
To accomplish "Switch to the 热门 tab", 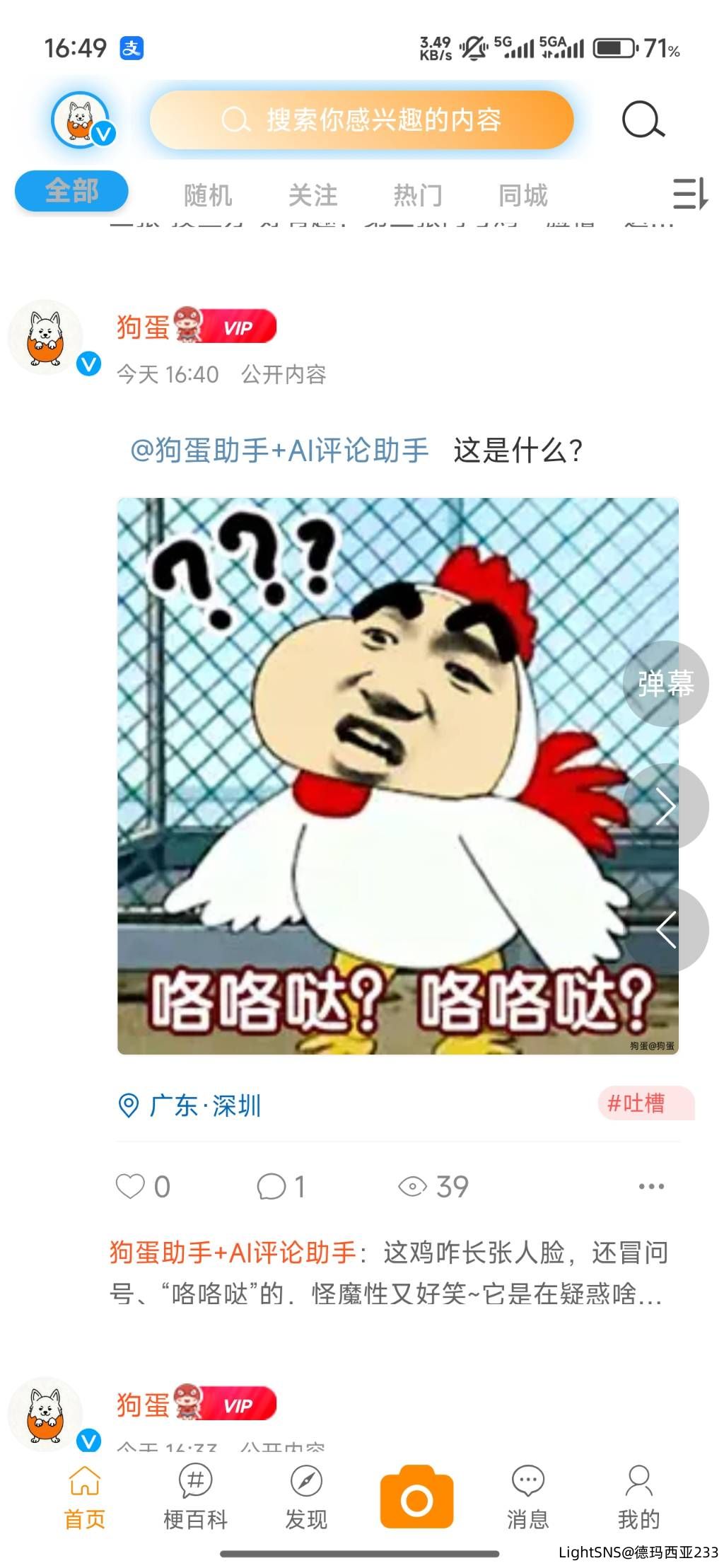I will (417, 195).
